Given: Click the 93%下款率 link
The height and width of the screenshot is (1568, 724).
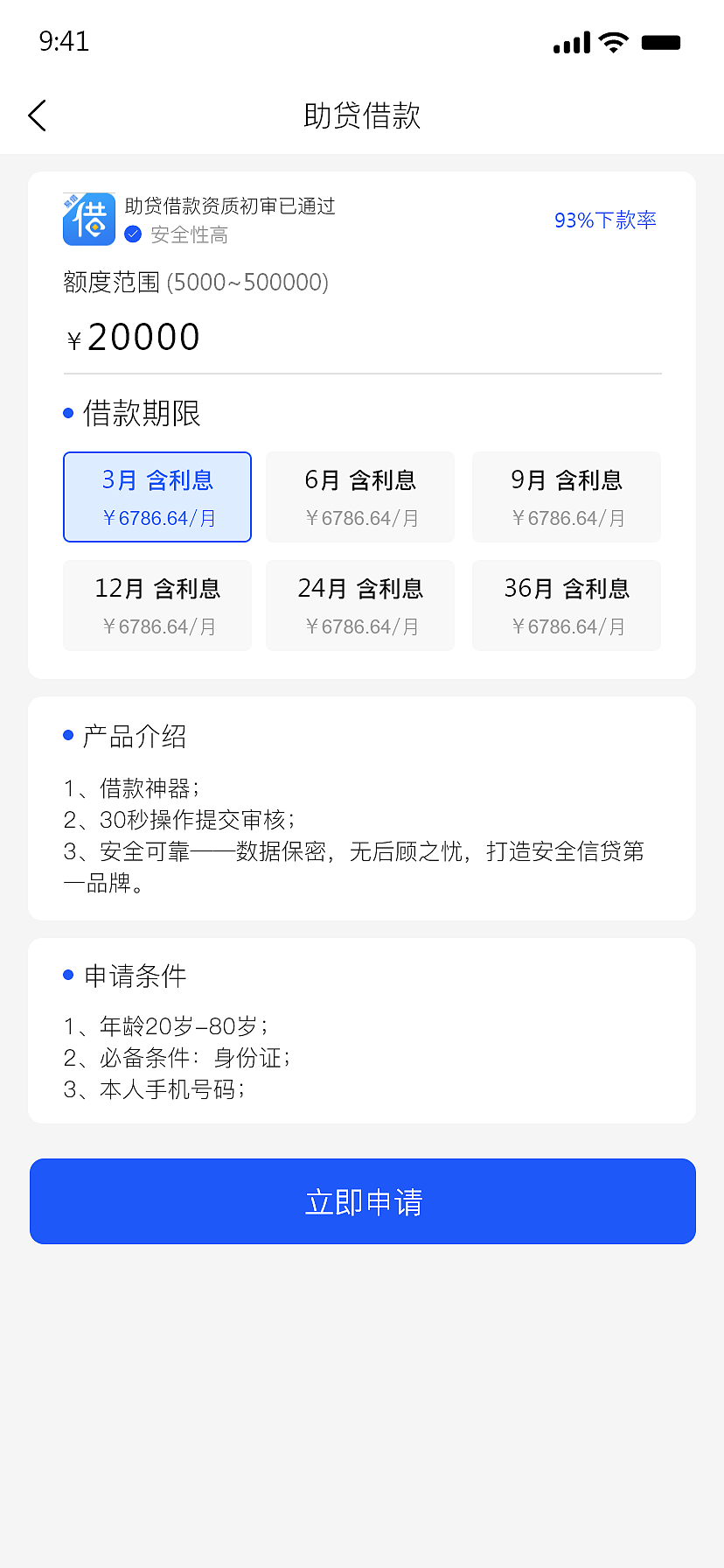Looking at the screenshot, I should 604,220.
